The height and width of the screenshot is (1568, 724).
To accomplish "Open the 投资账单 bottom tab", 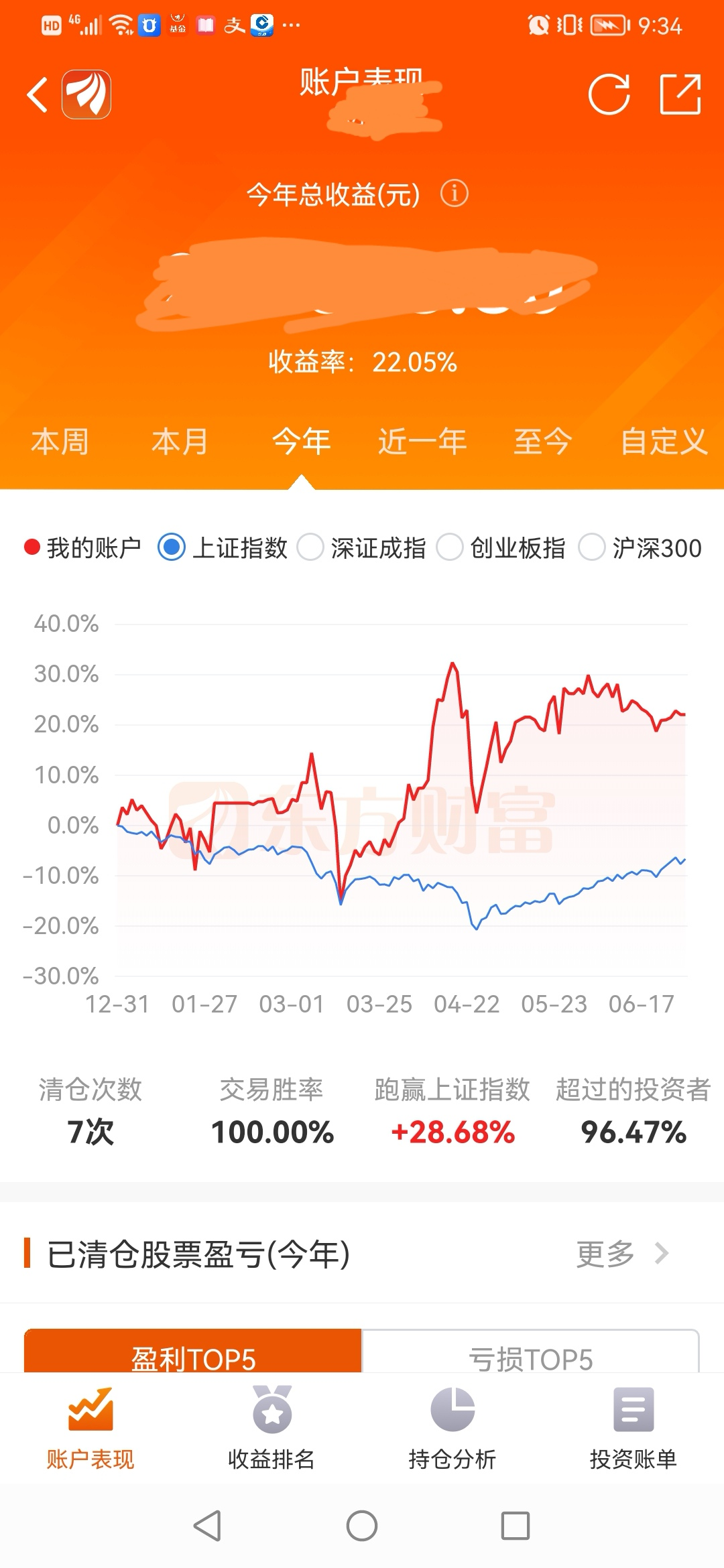I will [633, 1428].
